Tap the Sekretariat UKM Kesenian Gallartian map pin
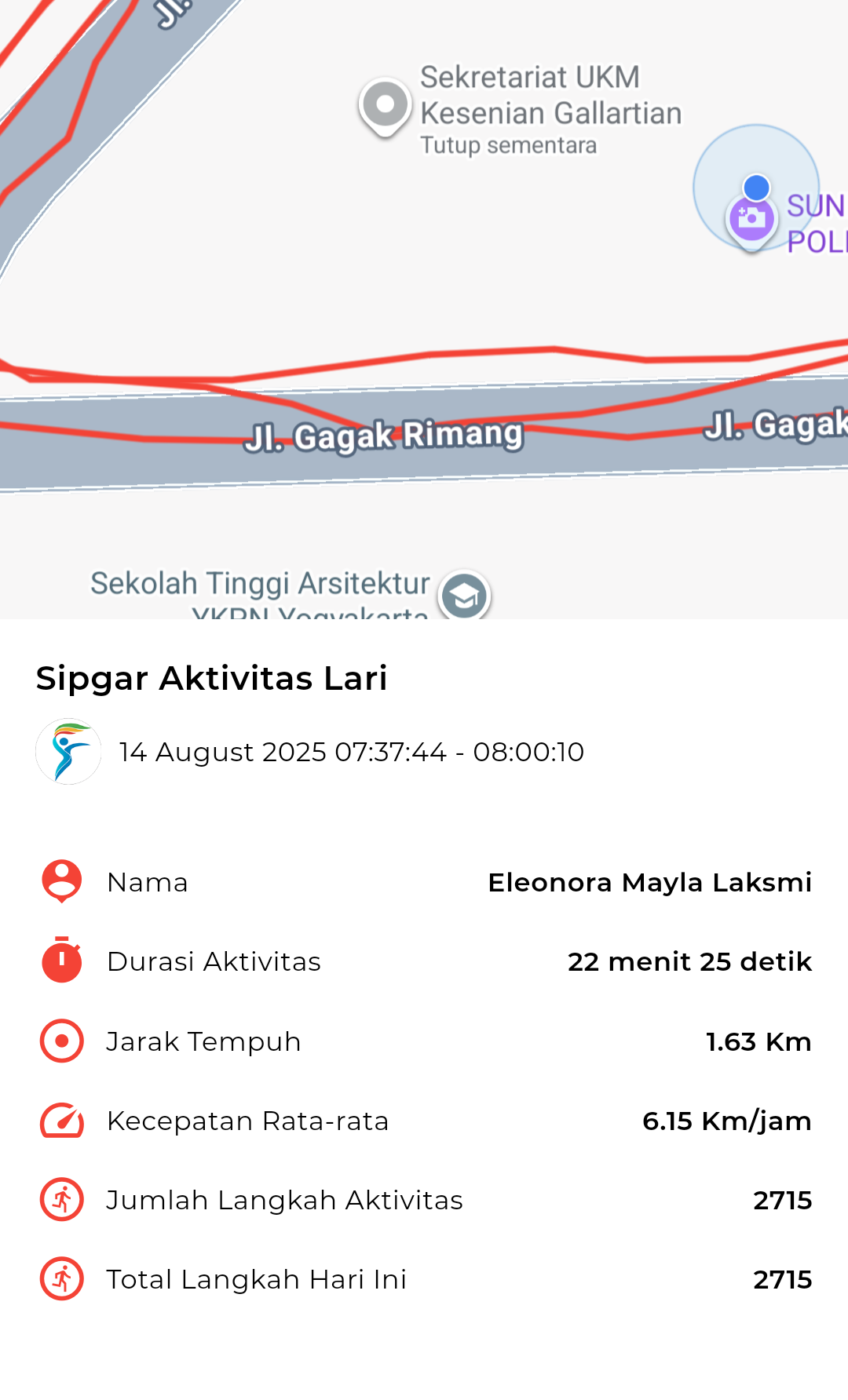 (385, 107)
